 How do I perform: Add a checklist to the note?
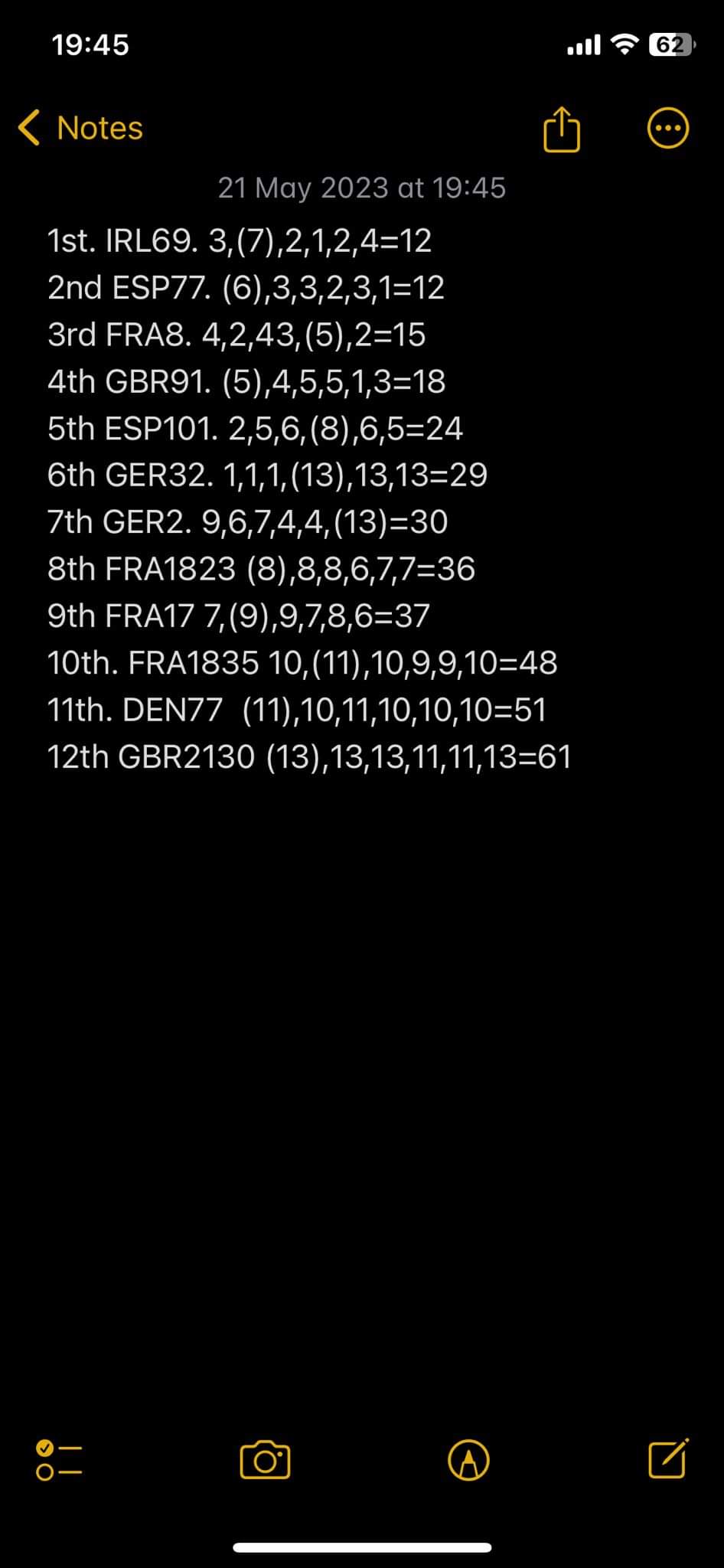click(x=58, y=1460)
